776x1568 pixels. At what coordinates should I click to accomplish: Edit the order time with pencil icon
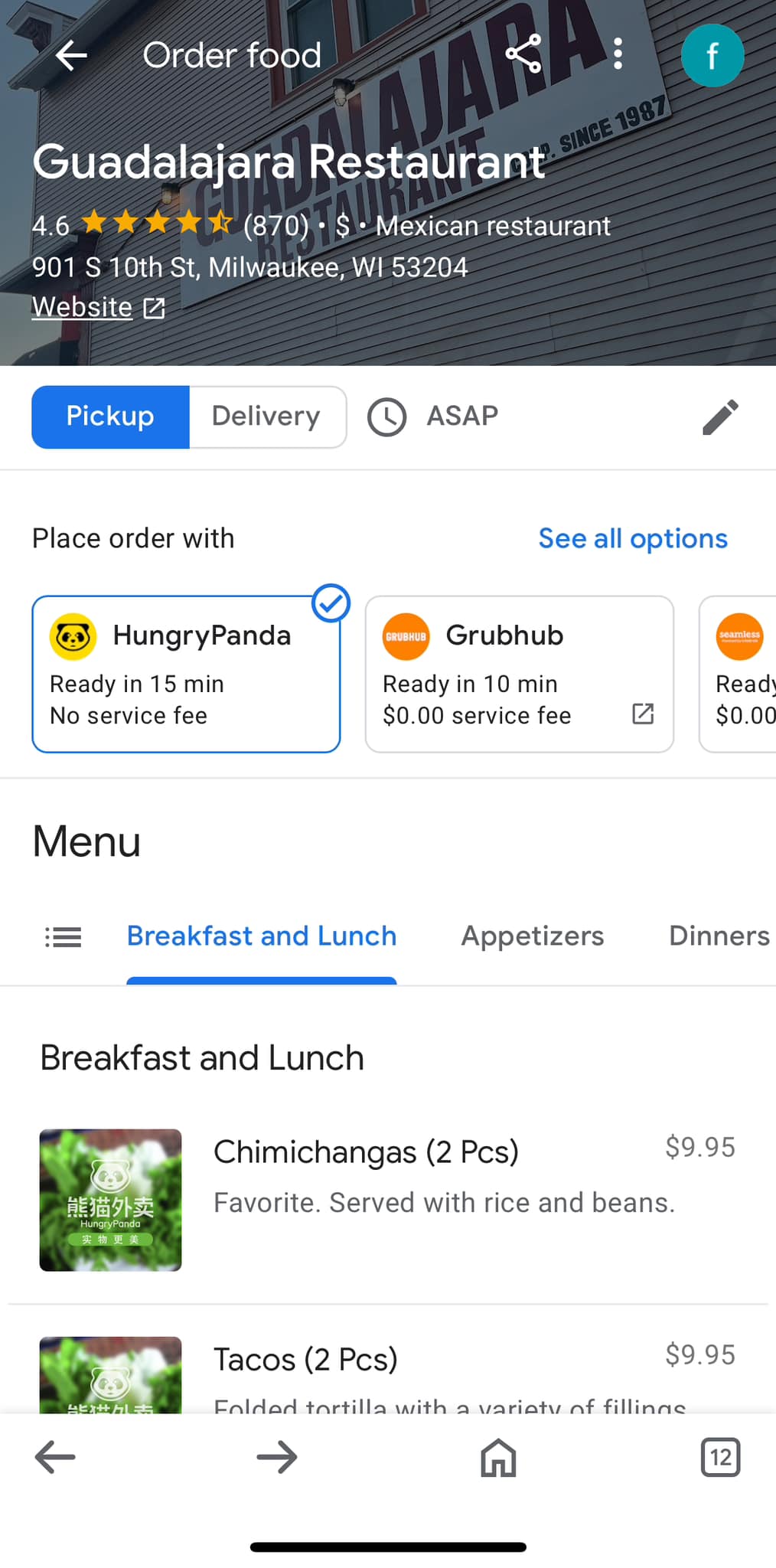(x=720, y=417)
